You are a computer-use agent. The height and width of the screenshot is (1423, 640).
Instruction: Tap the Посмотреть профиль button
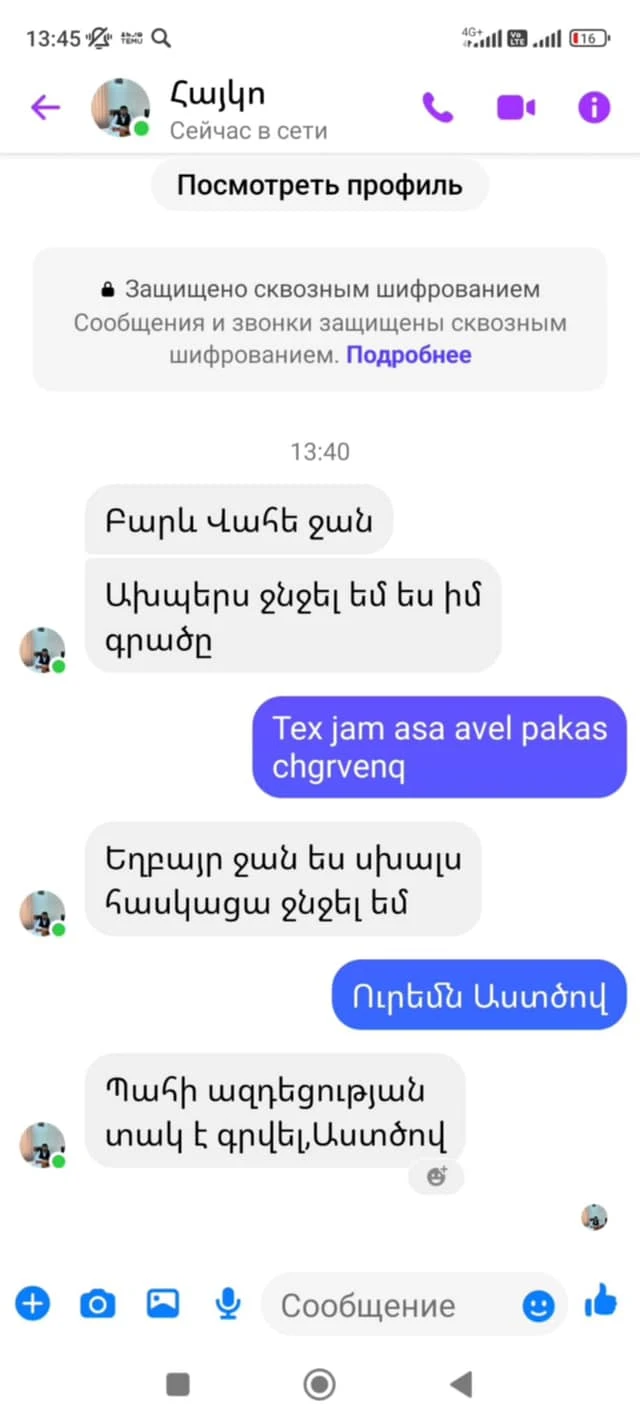pos(320,185)
